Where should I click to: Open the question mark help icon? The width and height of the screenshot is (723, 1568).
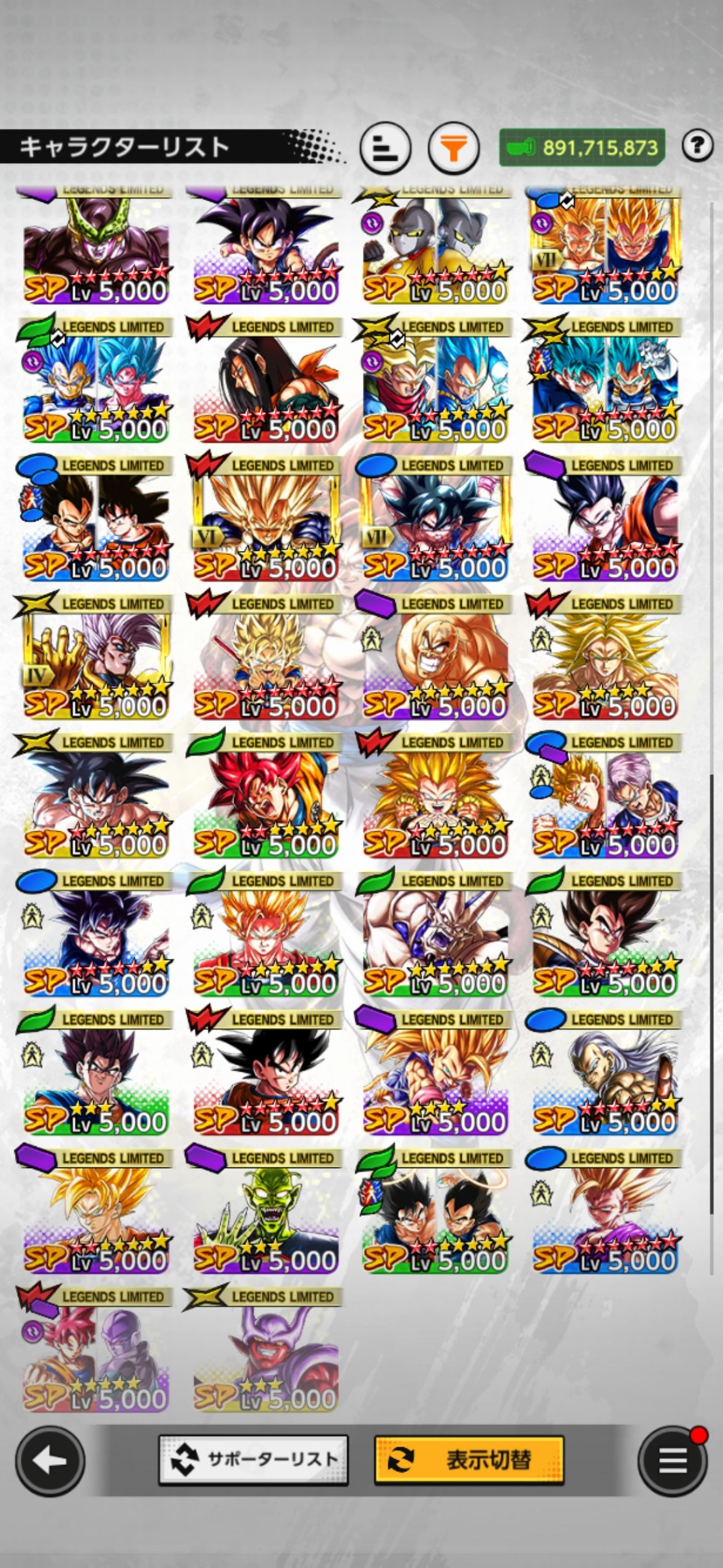click(x=697, y=146)
